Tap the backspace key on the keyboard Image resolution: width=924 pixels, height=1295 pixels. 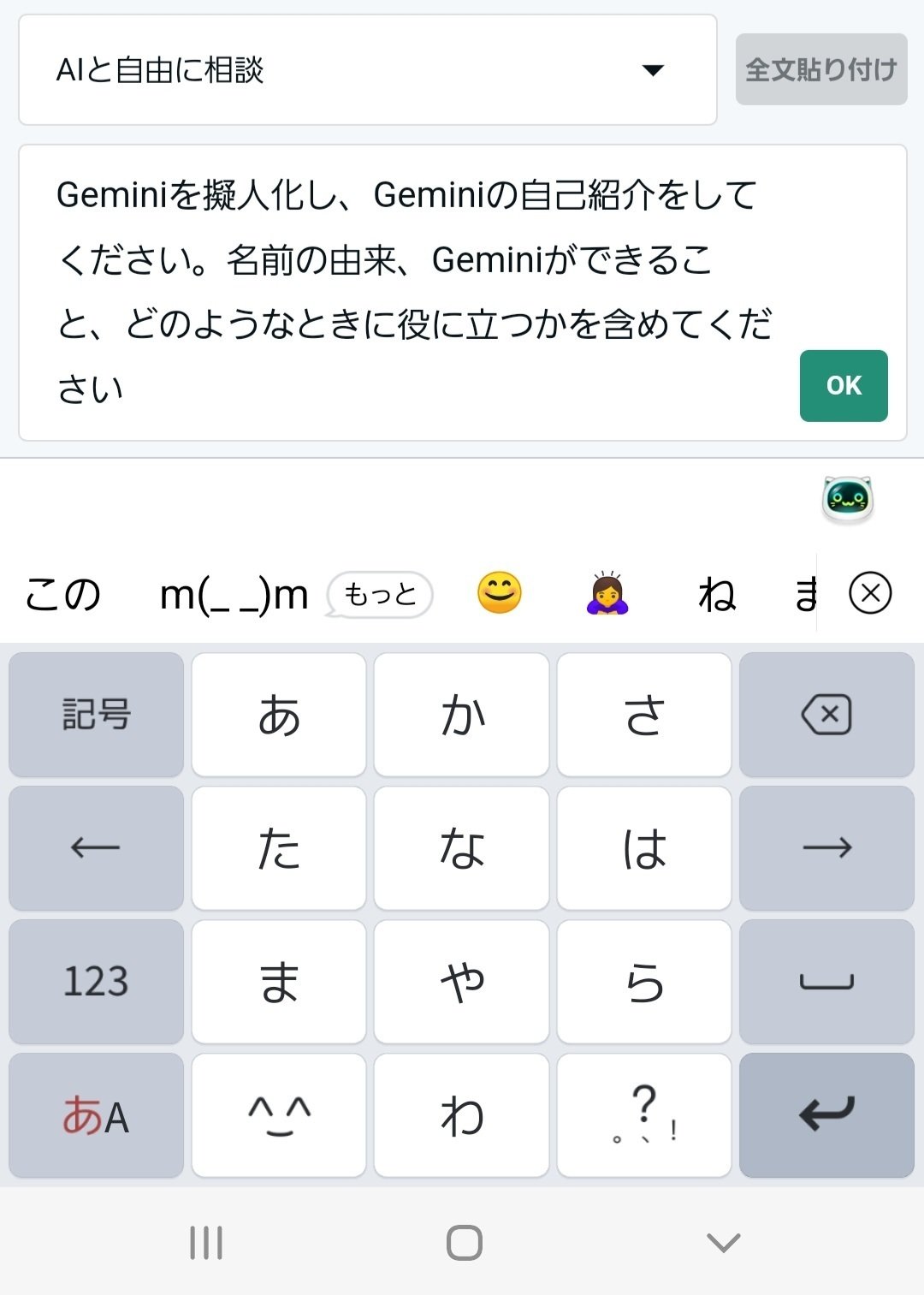(x=826, y=715)
